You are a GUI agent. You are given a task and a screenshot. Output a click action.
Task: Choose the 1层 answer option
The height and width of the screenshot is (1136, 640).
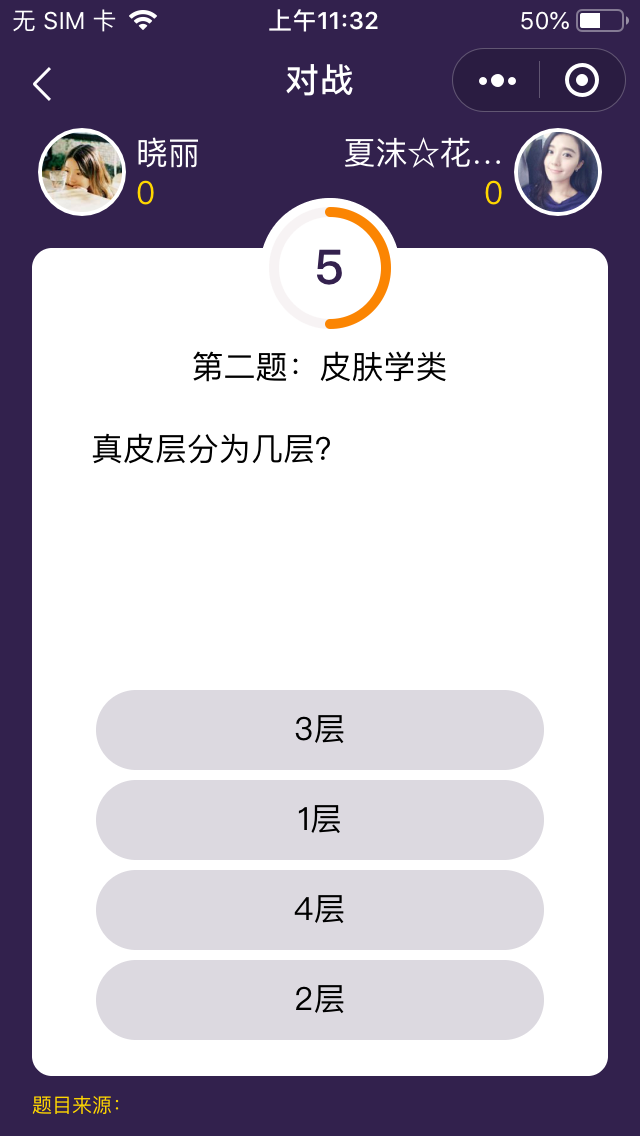click(x=320, y=820)
